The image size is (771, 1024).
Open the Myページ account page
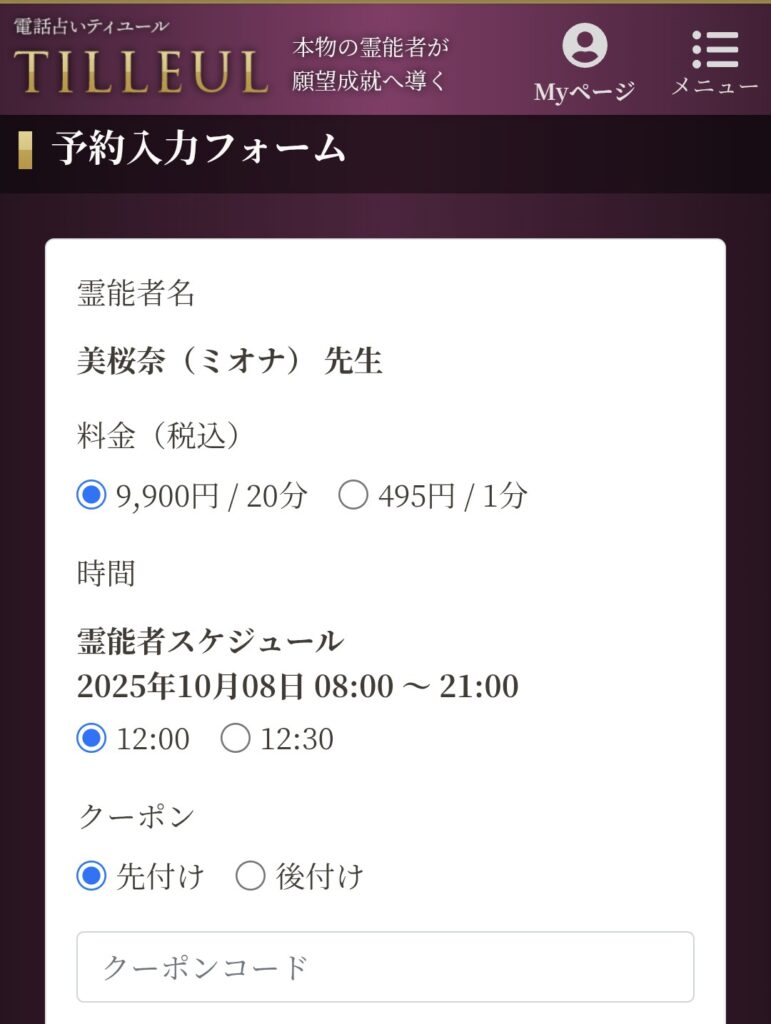click(x=584, y=63)
